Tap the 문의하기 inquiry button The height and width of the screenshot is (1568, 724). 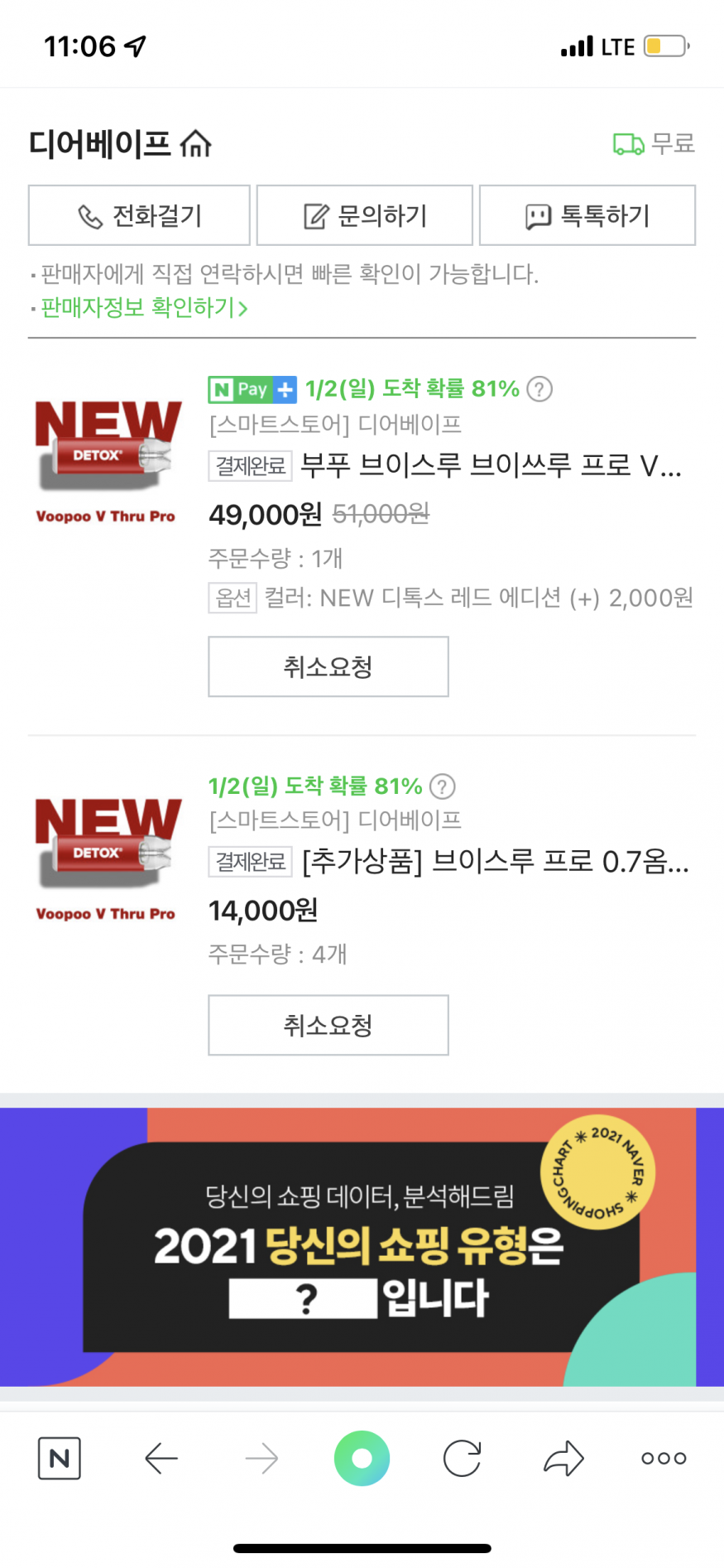(x=364, y=216)
